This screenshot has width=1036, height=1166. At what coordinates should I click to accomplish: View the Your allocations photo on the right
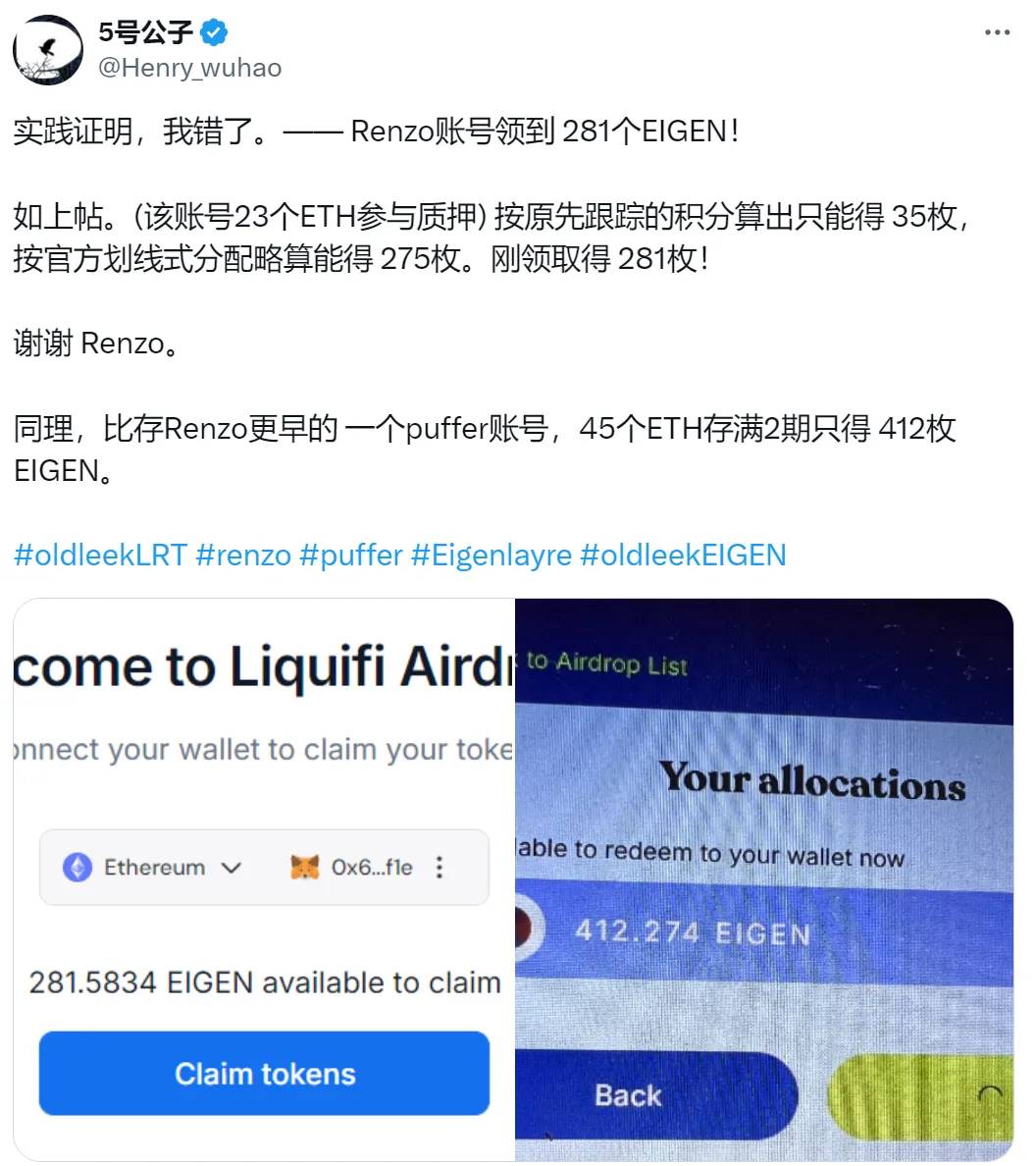point(763,879)
